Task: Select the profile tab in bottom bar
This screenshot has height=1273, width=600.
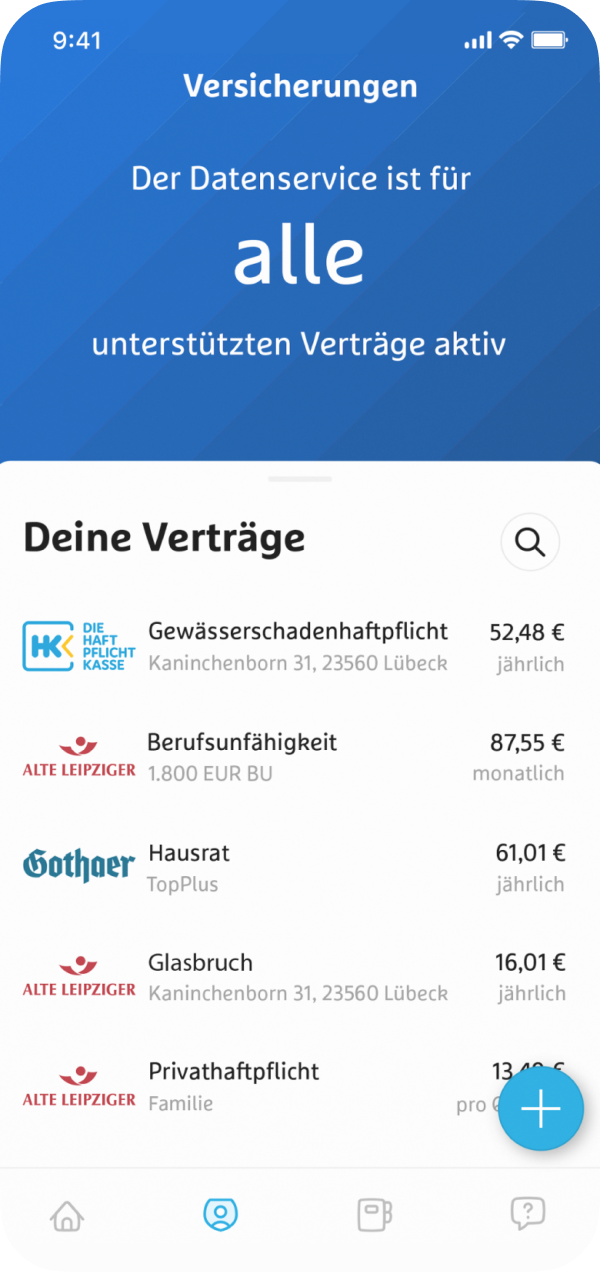Action: (220, 1214)
